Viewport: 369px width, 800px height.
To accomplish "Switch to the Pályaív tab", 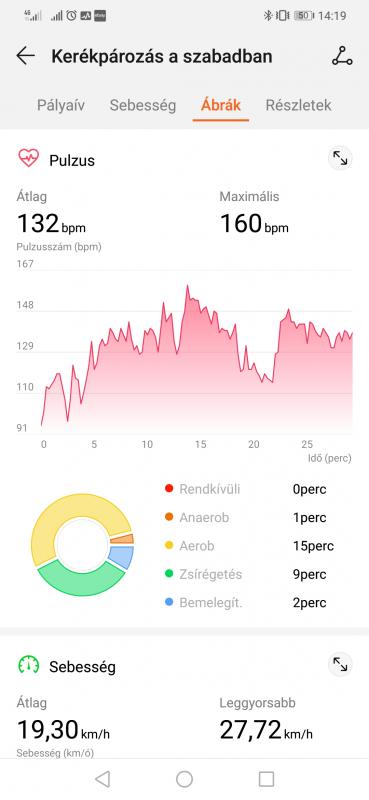I will point(61,105).
